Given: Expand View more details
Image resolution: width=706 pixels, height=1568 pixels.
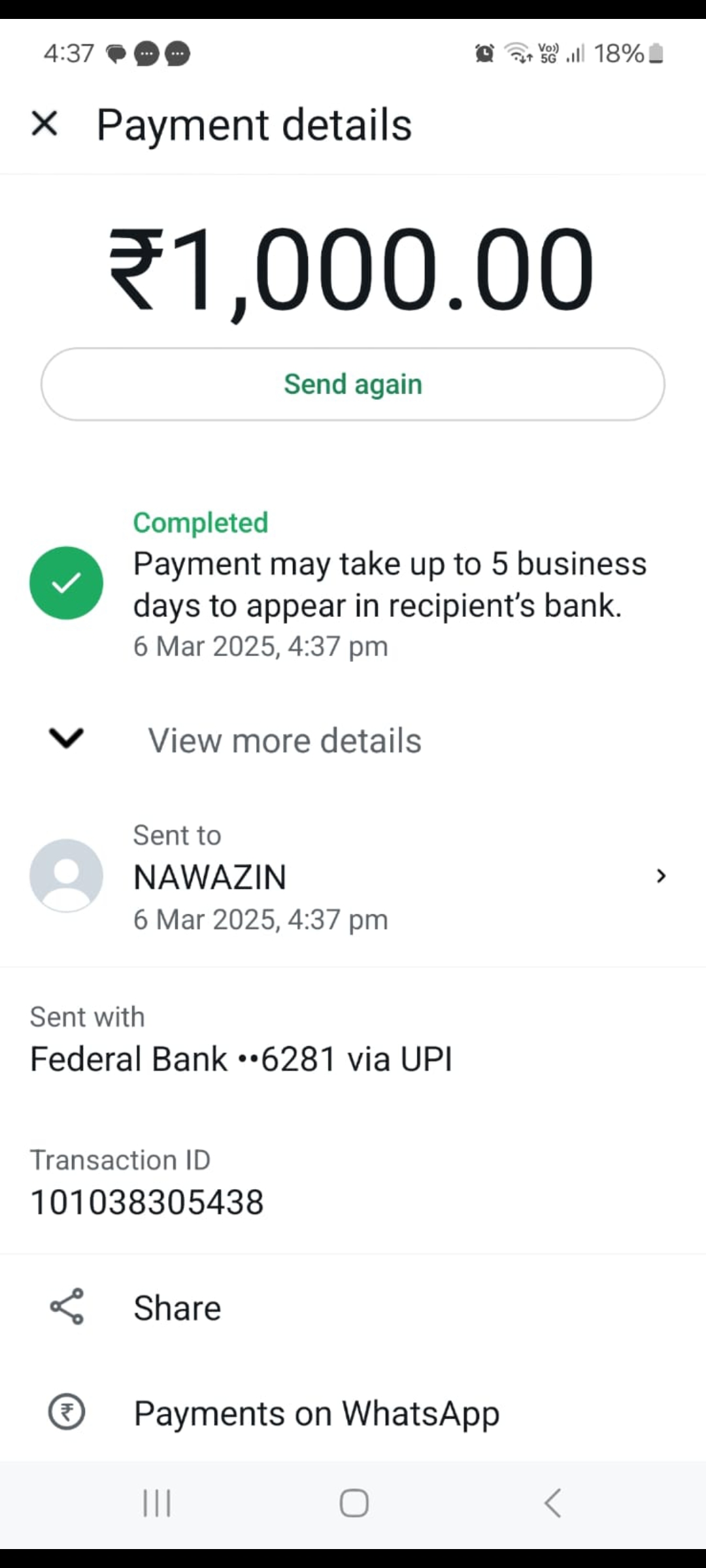Looking at the screenshot, I should [x=284, y=740].
